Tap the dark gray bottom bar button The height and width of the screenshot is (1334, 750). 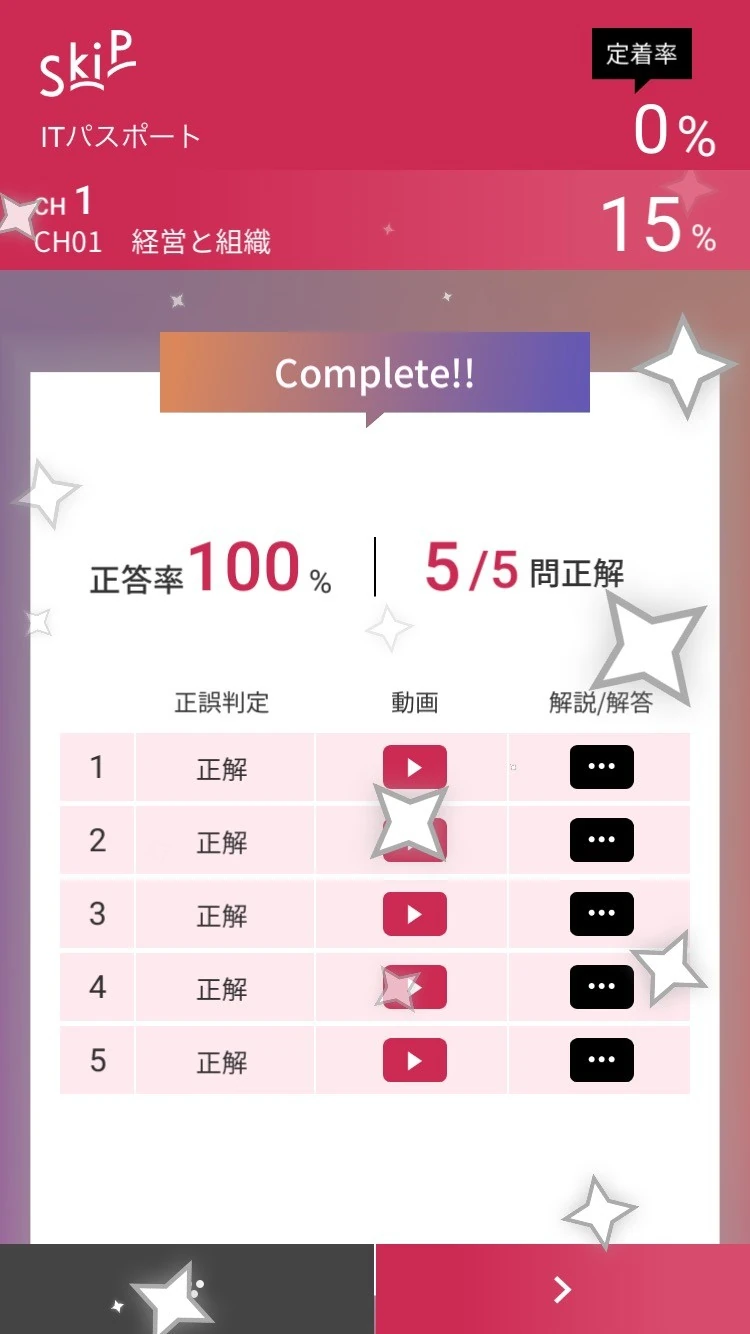pyautogui.click(x=187, y=1289)
